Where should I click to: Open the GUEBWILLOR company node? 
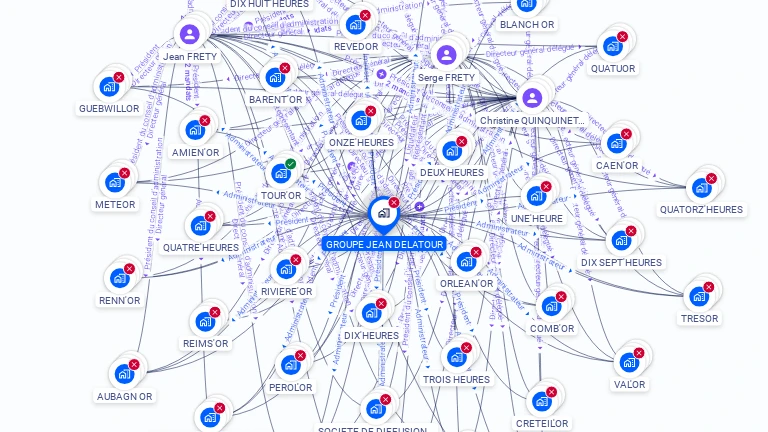pos(109,87)
